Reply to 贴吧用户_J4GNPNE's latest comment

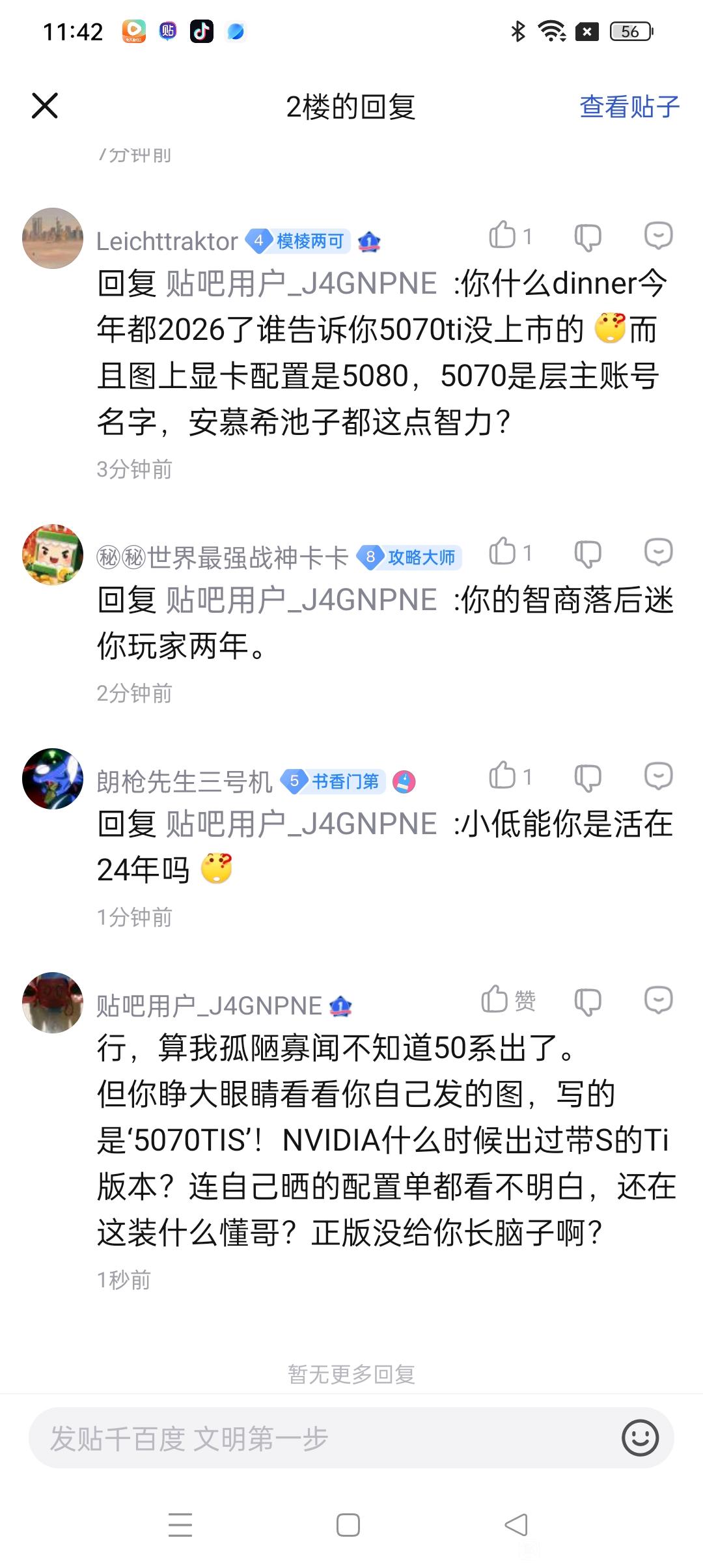click(658, 1000)
